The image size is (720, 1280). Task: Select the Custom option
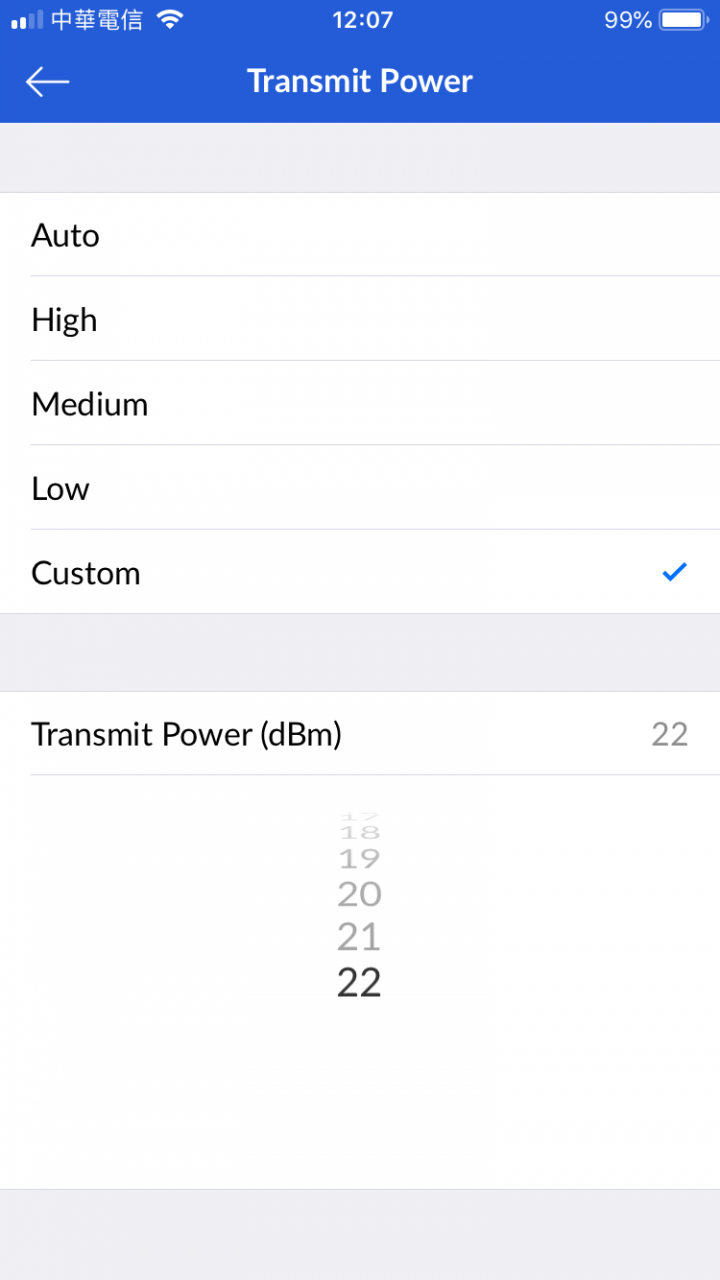click(x=360, y=572)
